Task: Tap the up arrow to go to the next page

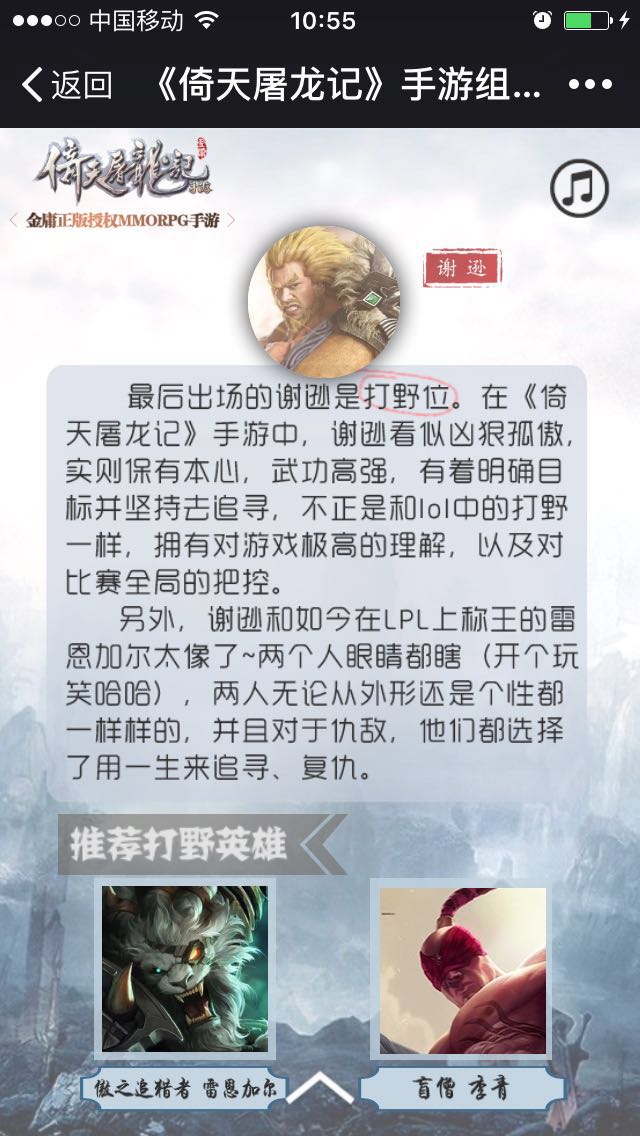Action: 321,1088
